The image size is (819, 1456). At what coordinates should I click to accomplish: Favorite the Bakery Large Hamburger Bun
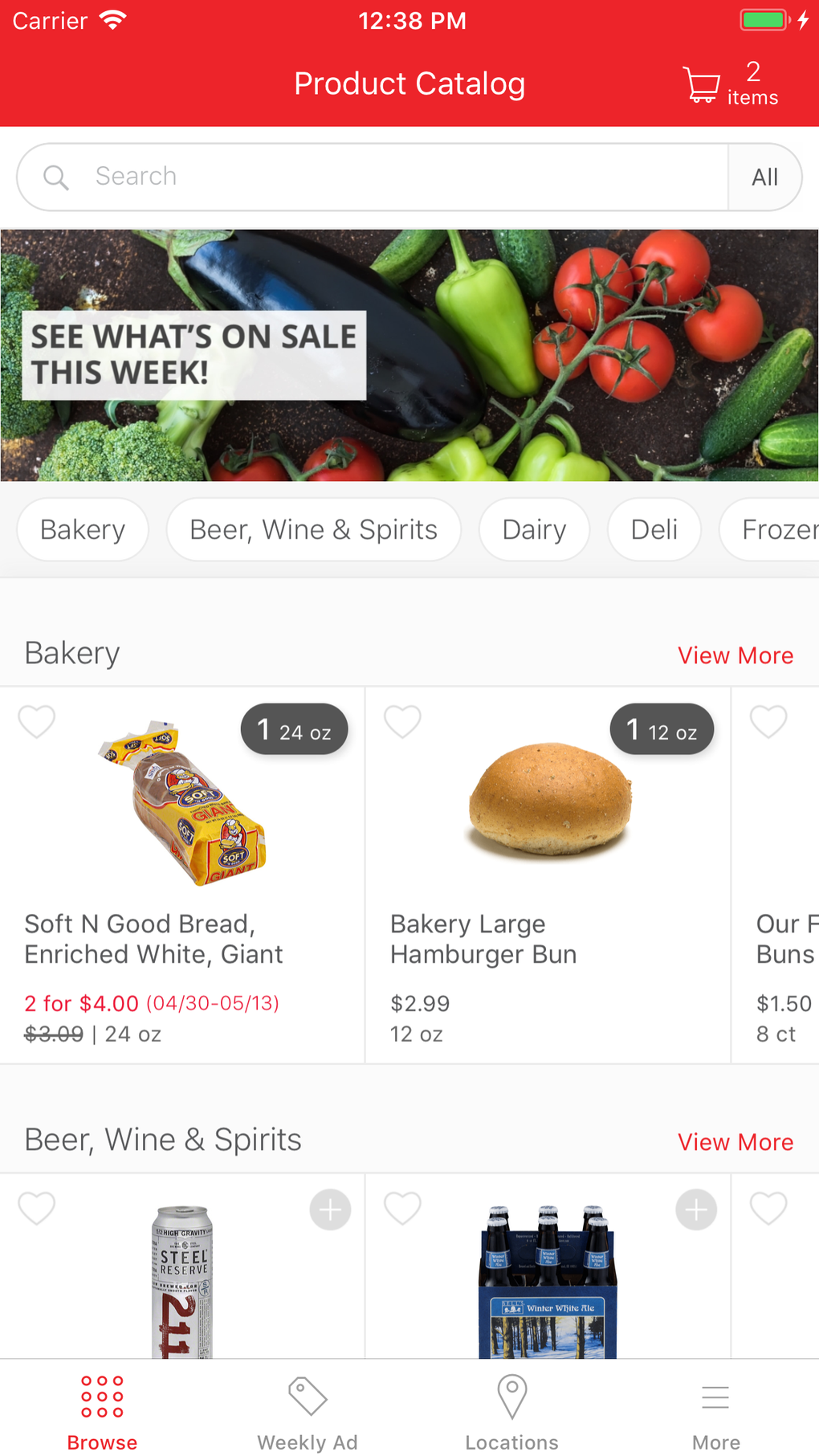[x=402, y=721]
